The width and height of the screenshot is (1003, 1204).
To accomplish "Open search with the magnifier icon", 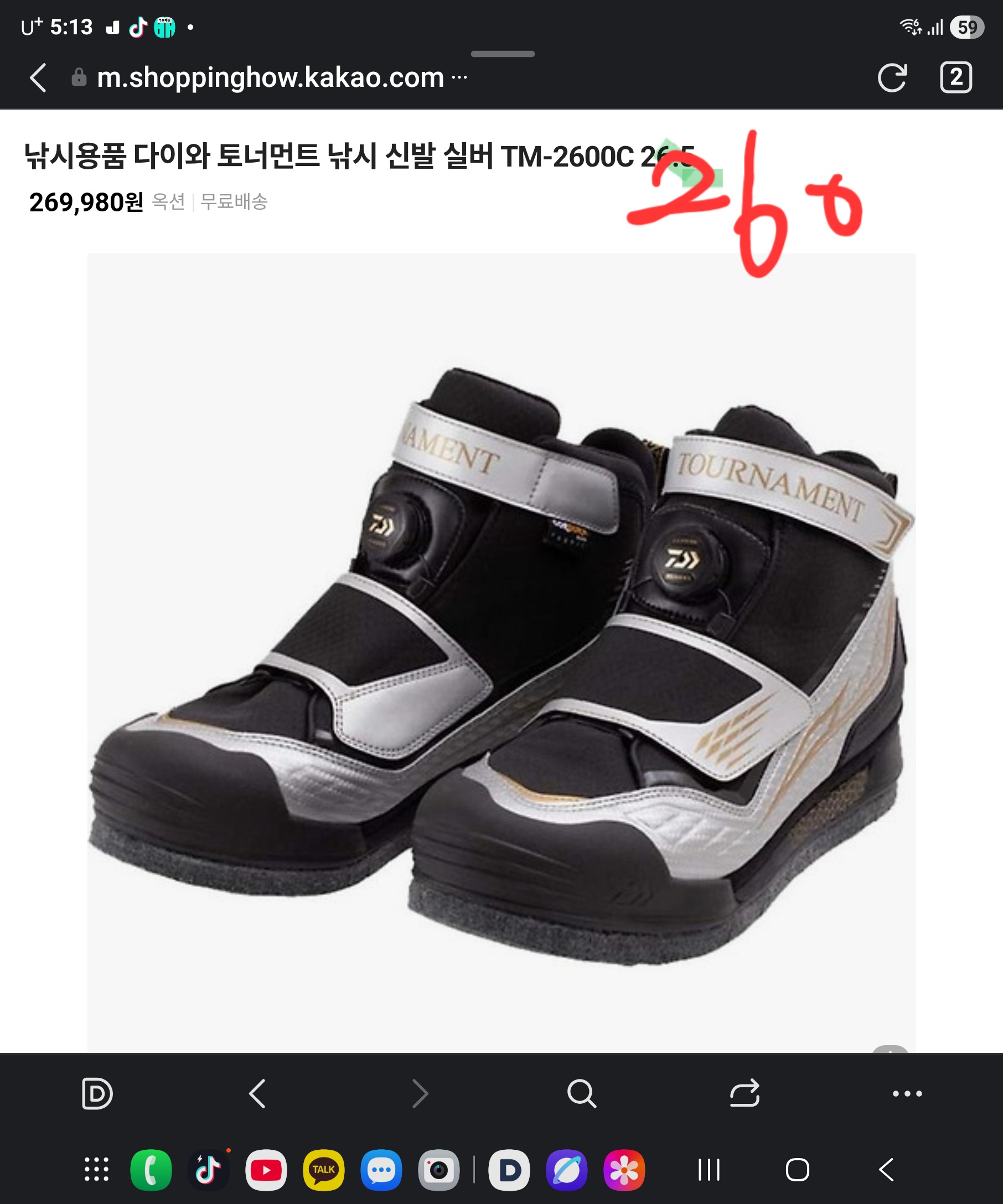I will click(x=582, y=1093).
